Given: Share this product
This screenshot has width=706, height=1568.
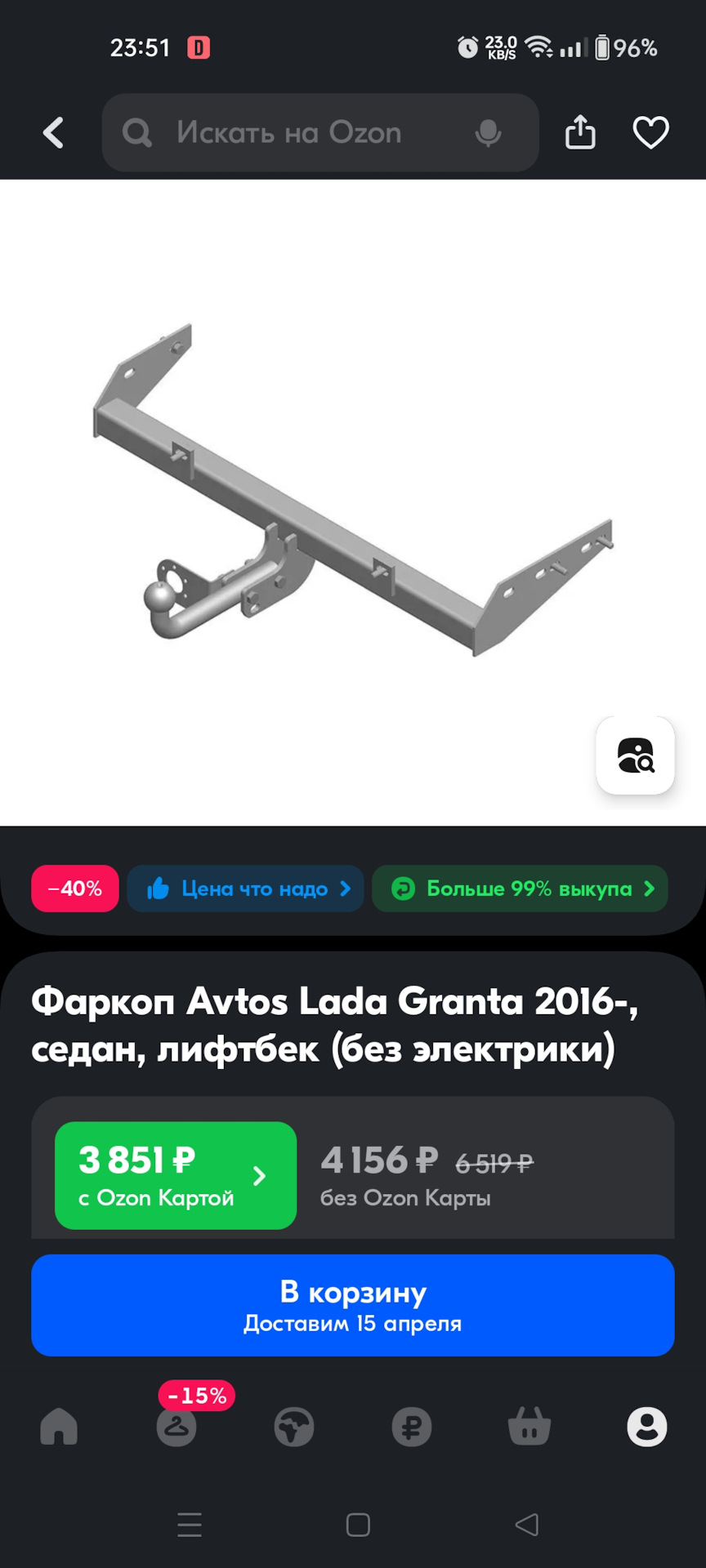Looking at the screenshot, I should click(x=580, y=132).
